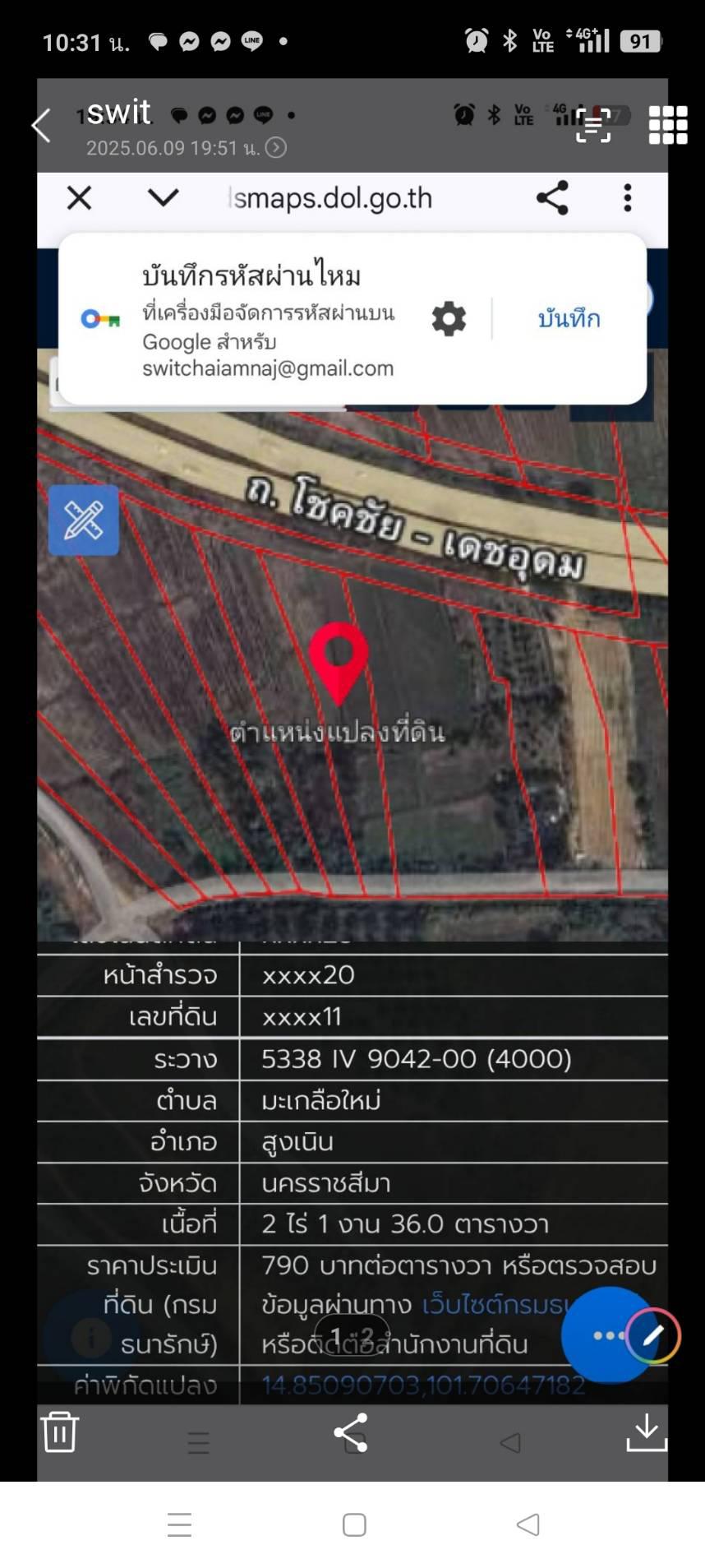The width and height of the screenshot is (705, 1568).
Task: Download the image to device
Action: pos(647,1432)
